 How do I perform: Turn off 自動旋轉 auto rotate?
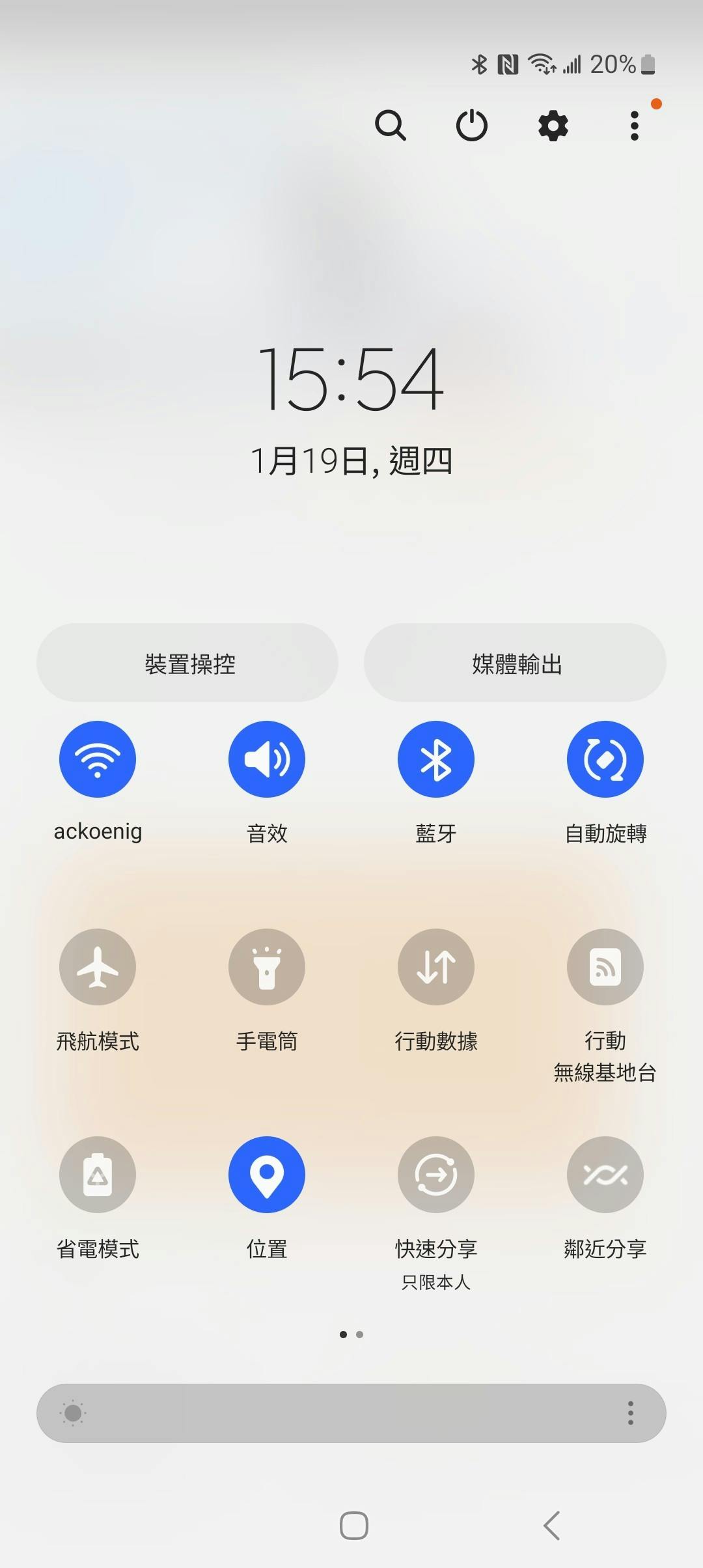[605, 759]
